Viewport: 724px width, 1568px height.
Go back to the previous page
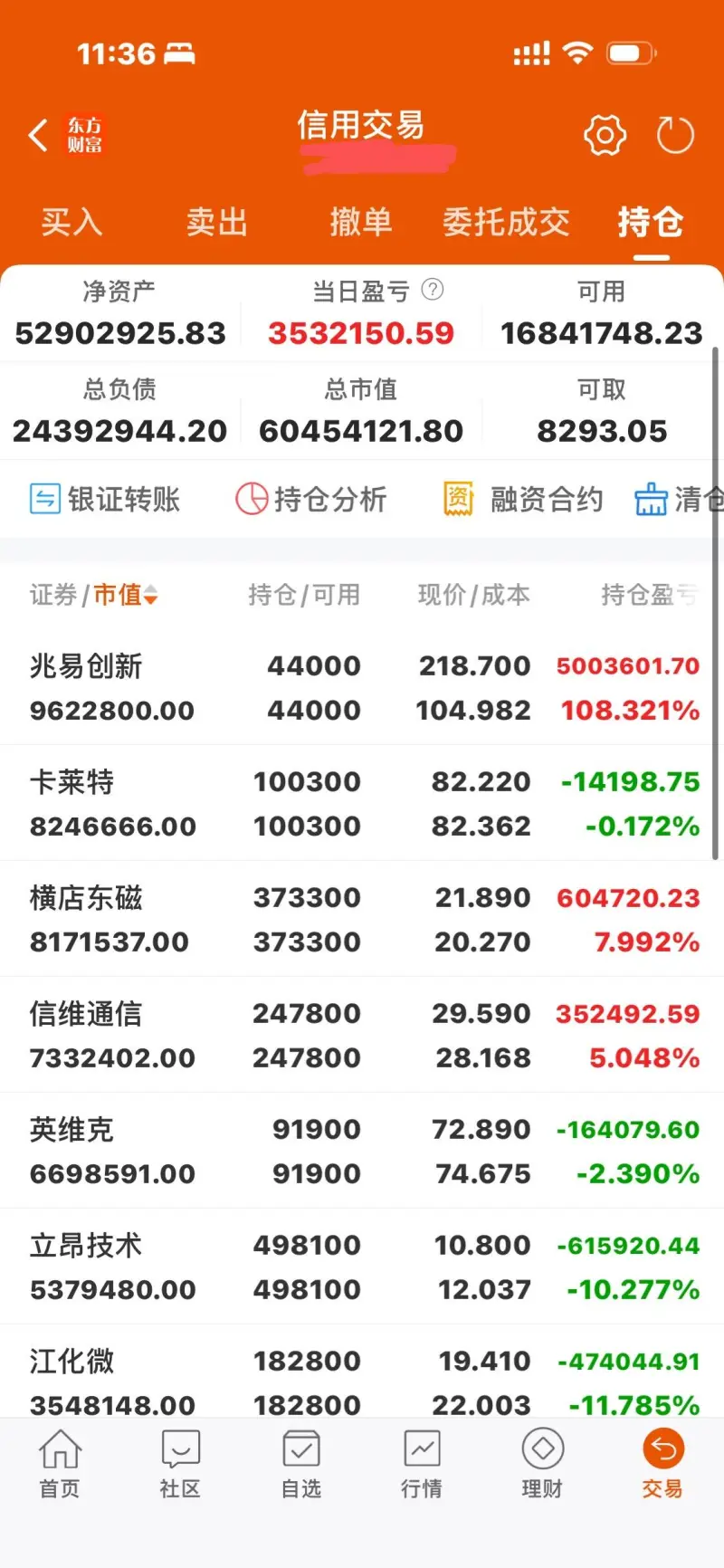[38, 136]
